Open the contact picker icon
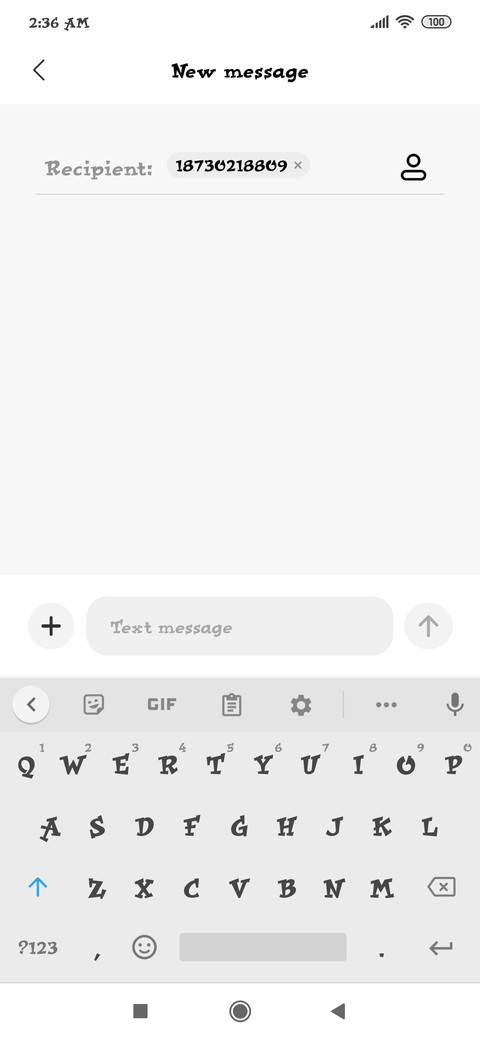This screenshot has height=1040, width=480. click(x=413, y=167)
